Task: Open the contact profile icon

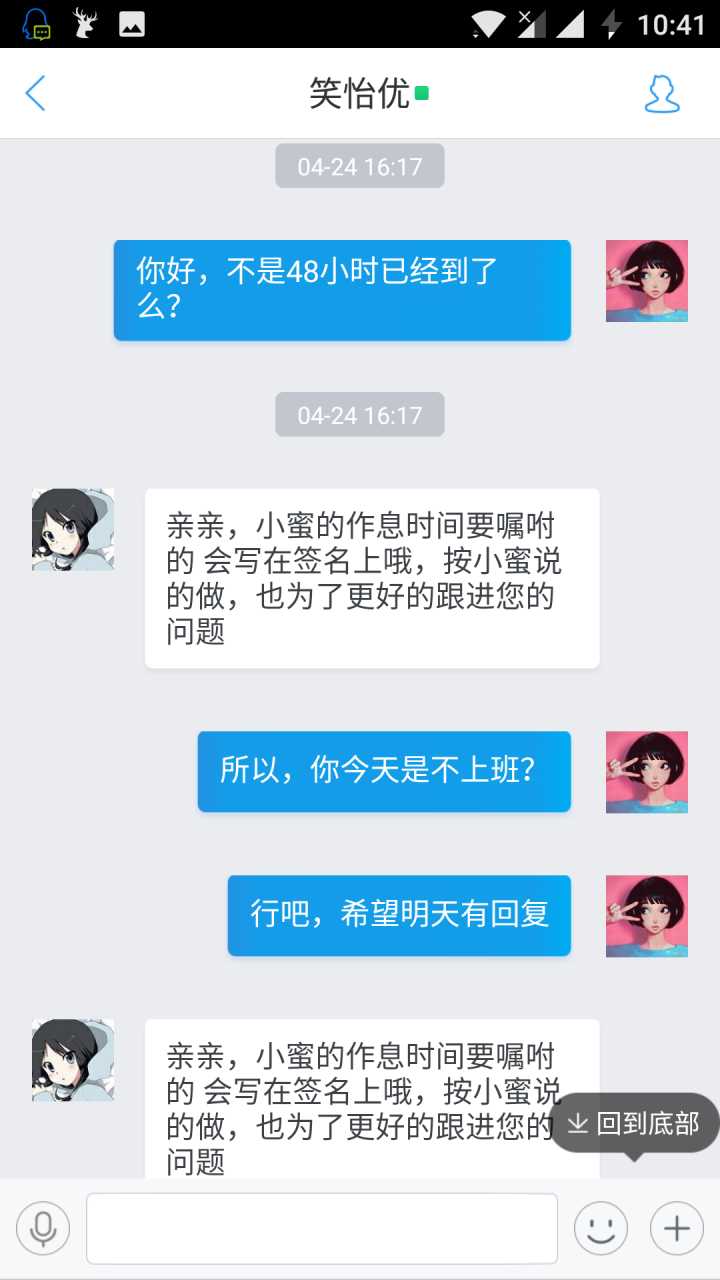Action: coord(661,94)
